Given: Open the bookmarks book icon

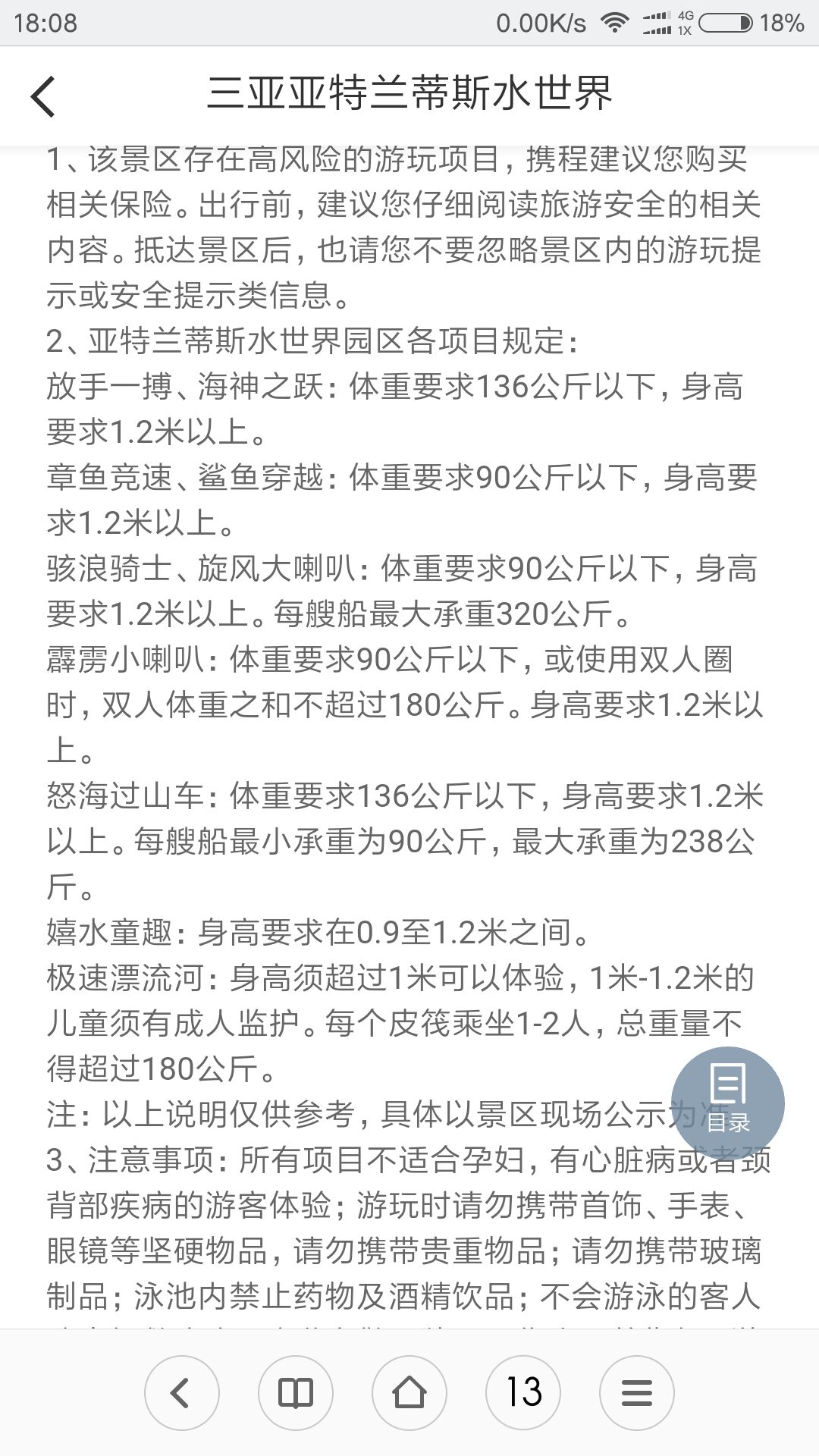Looking at the screenshot, I should pos(296,1393).
